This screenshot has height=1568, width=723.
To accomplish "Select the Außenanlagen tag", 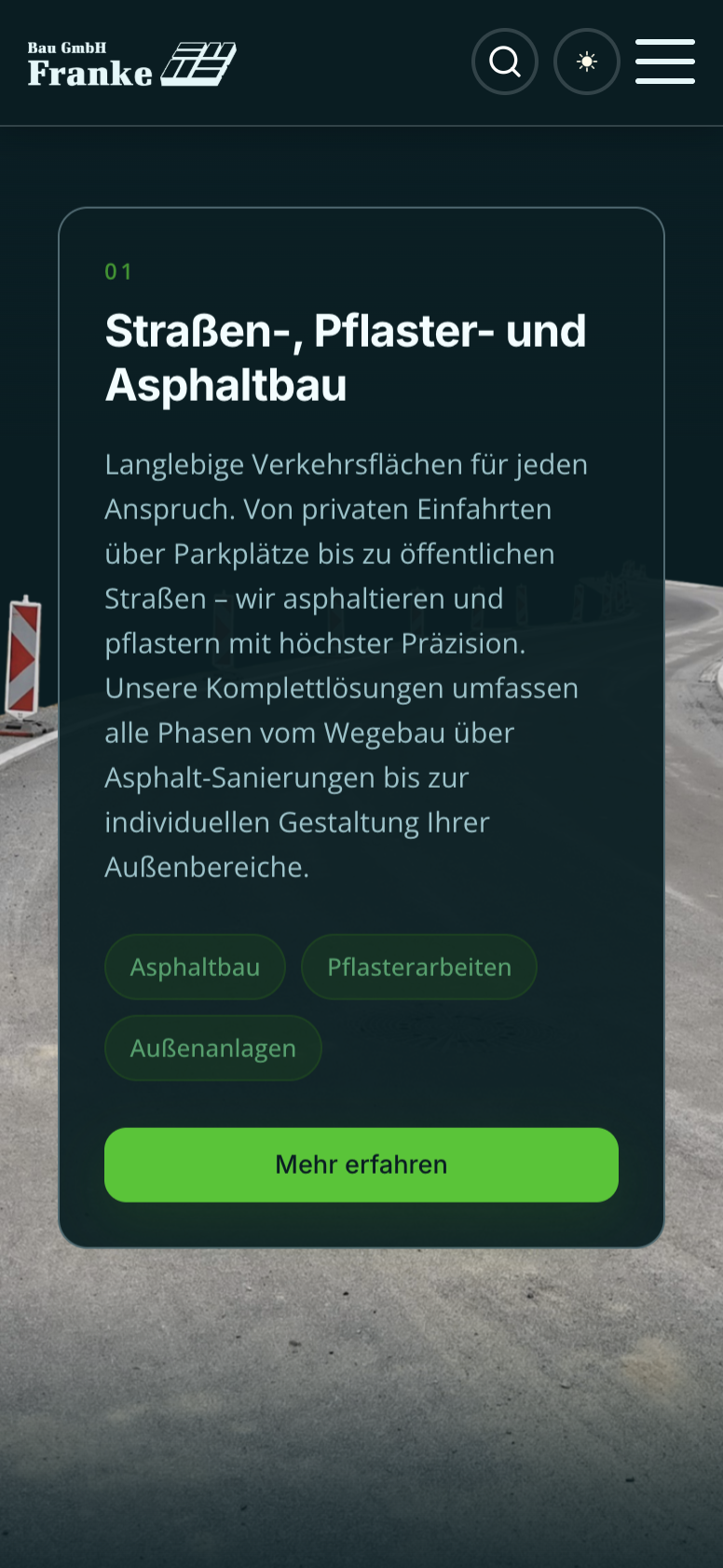I will pos(212,1048).
